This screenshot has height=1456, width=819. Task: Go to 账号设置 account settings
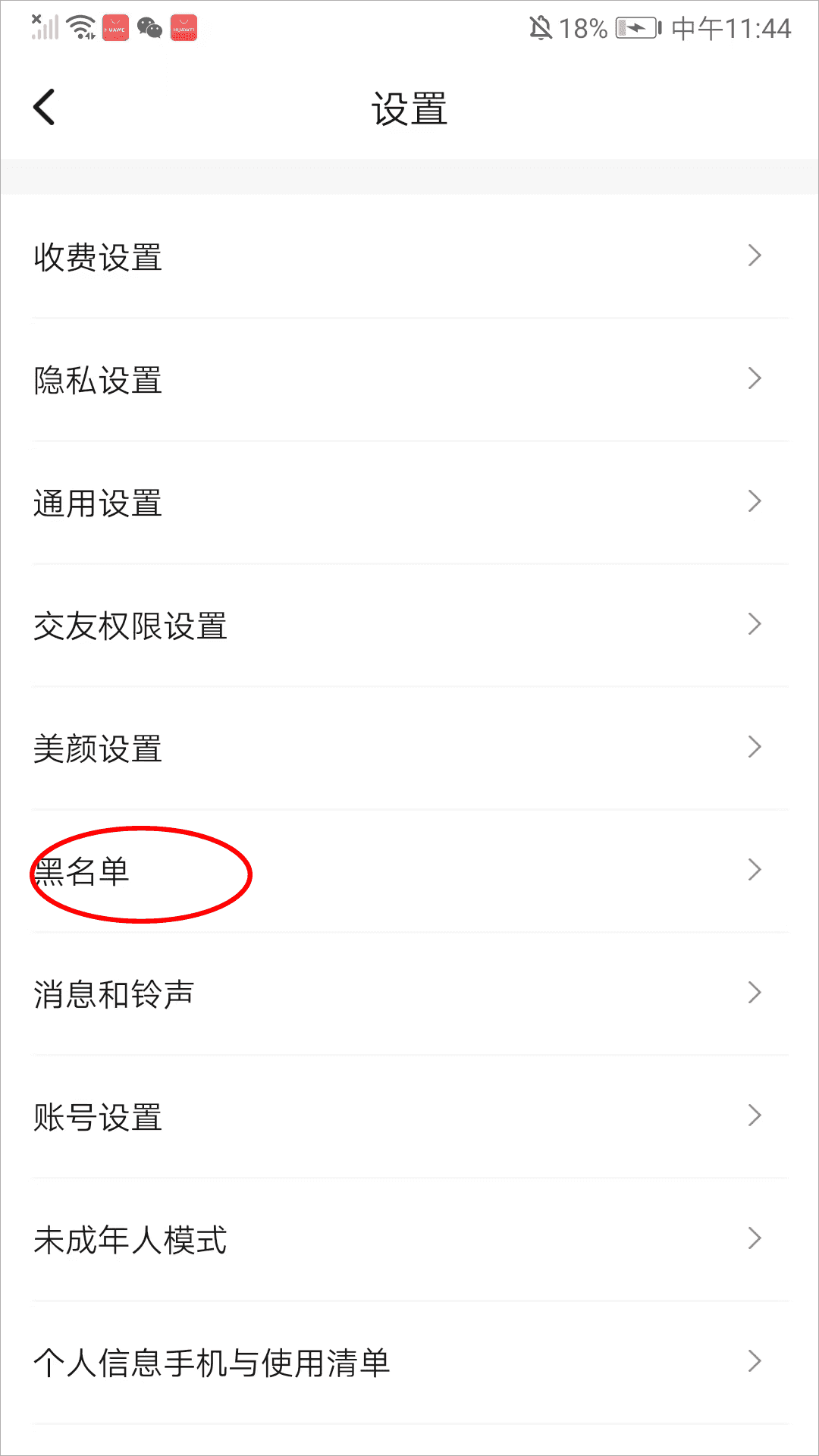(x=409, y=1117)
